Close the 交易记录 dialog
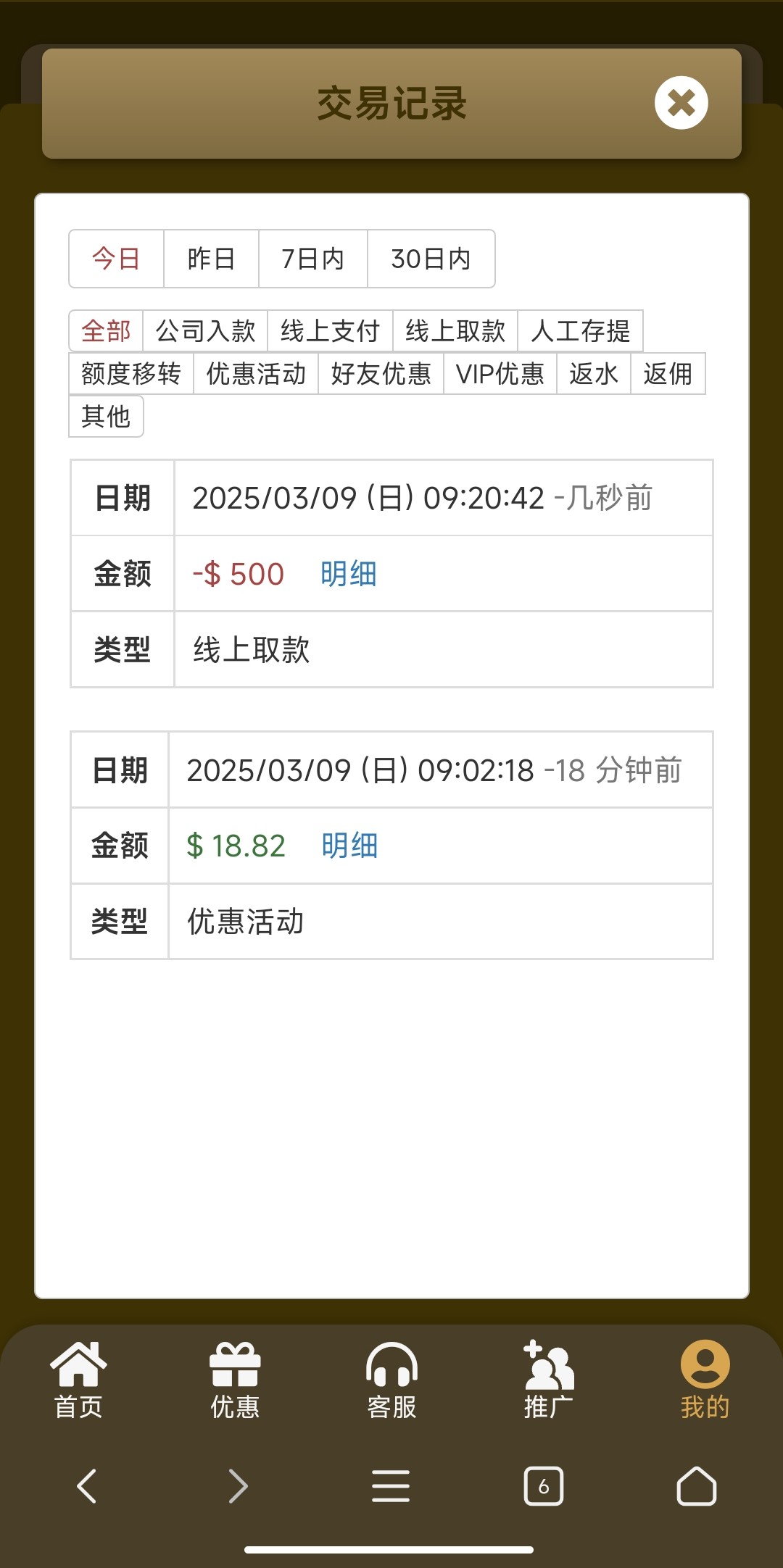 point(681,103)
